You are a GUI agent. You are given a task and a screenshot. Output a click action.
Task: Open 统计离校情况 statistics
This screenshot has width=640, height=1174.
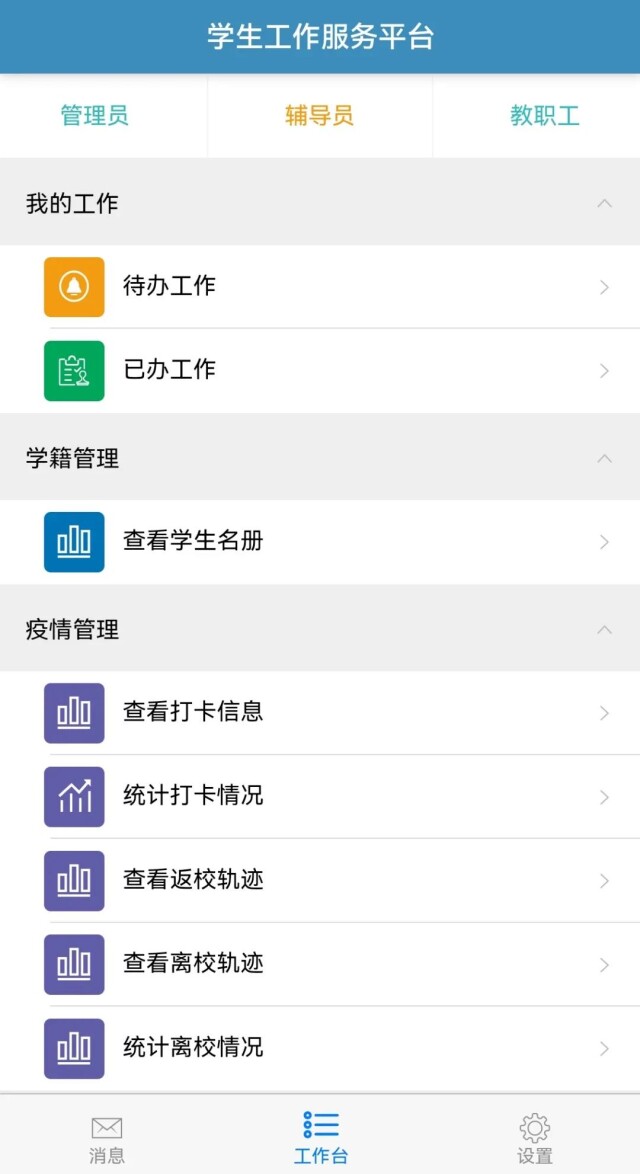pos(320,1048)
